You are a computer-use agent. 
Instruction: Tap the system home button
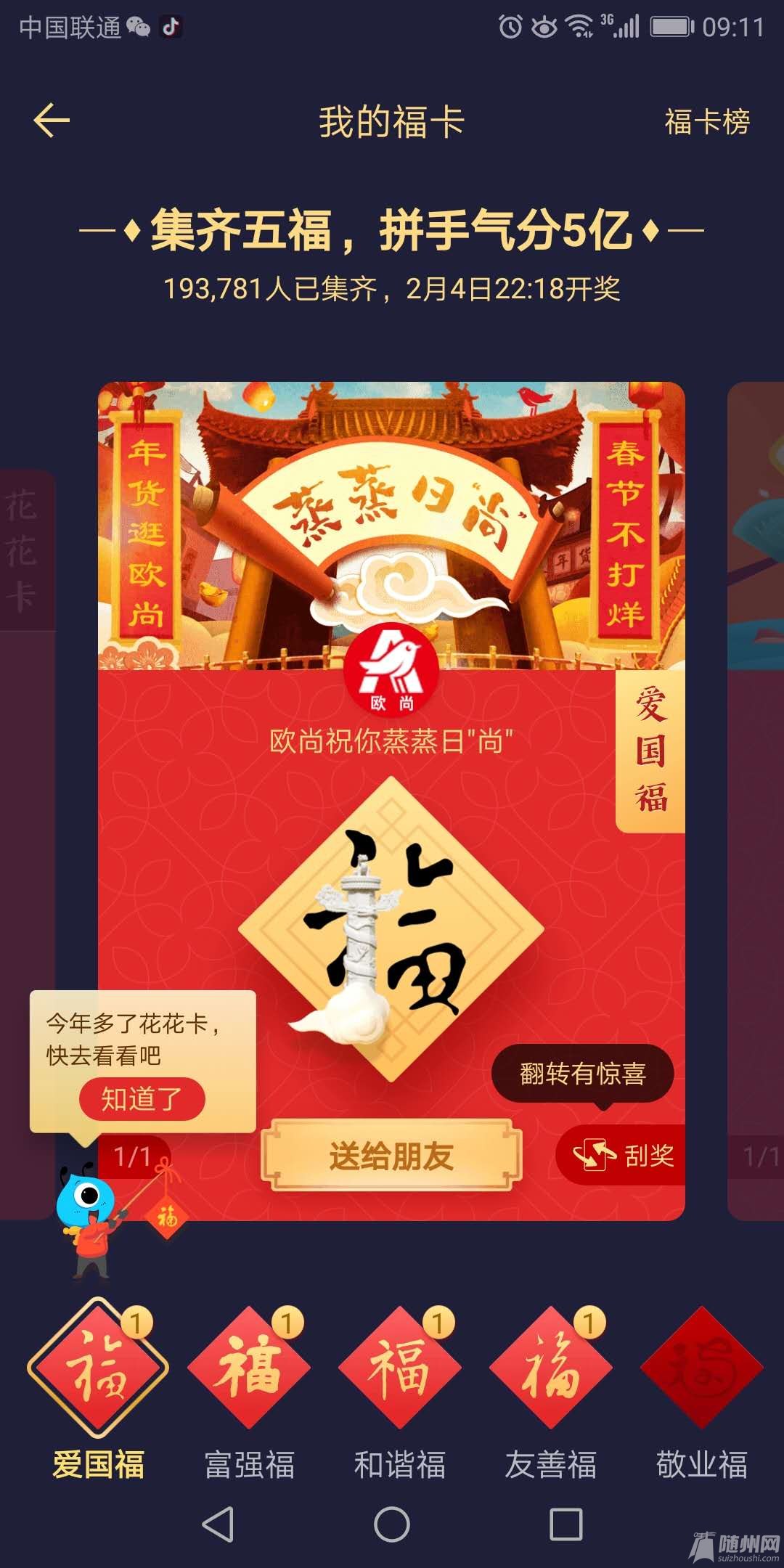coord(391,1524)
